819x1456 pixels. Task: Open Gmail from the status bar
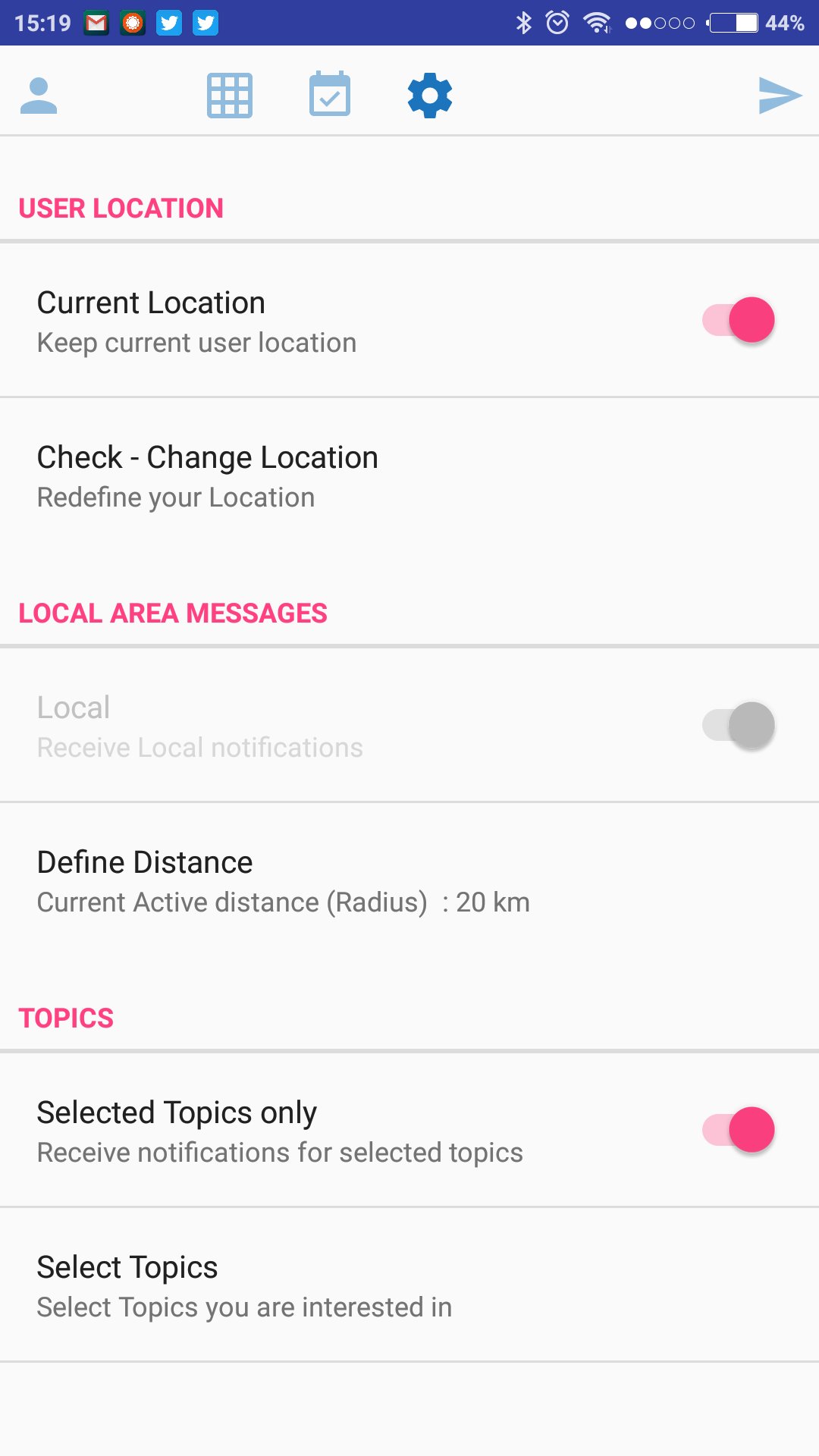96,23
